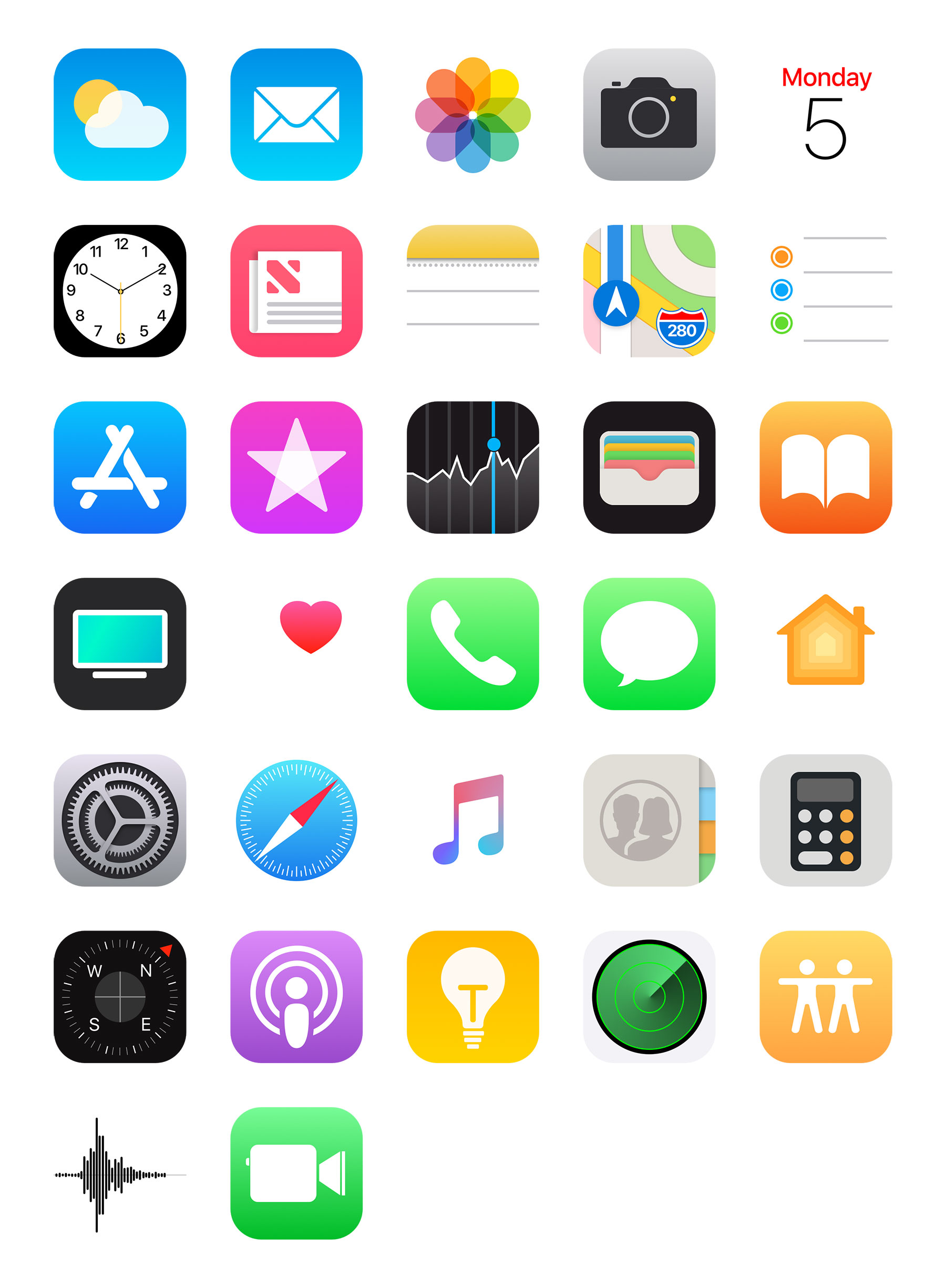Open the iTunes Store
Image resolution: width=946 pixels, height=1288 pixels.
[x=298, y=468]
